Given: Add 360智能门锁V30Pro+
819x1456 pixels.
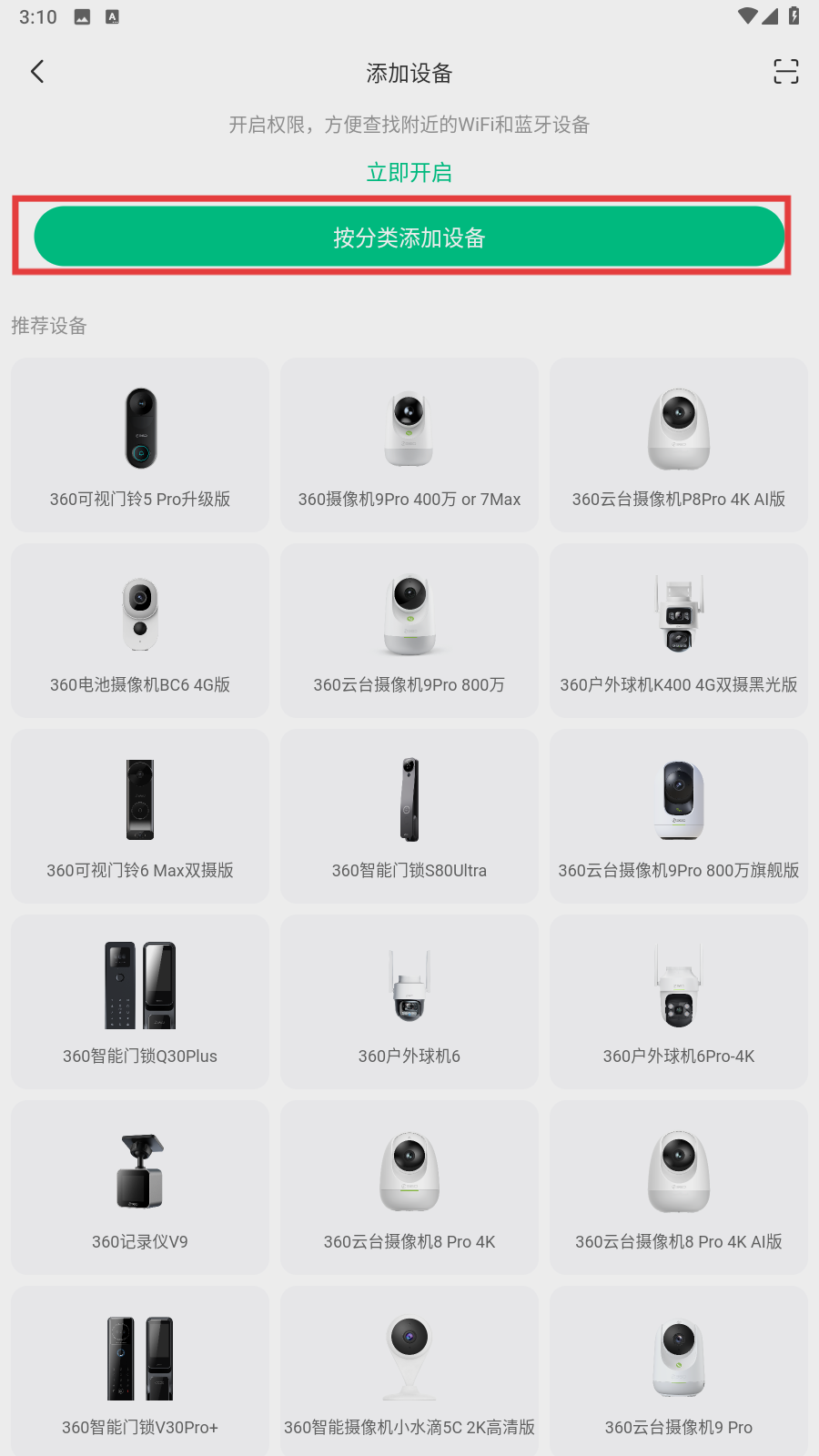Looking at the screenshot, I should coord(140,1371).
